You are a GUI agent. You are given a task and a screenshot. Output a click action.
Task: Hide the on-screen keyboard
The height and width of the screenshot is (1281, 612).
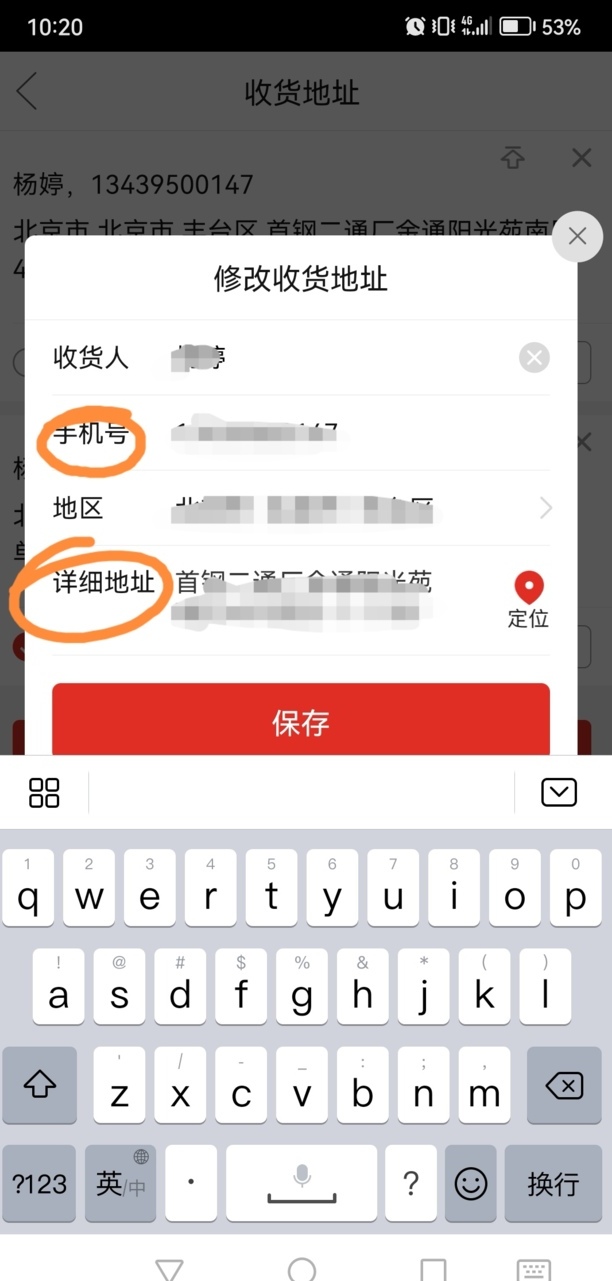pos(558,793)
